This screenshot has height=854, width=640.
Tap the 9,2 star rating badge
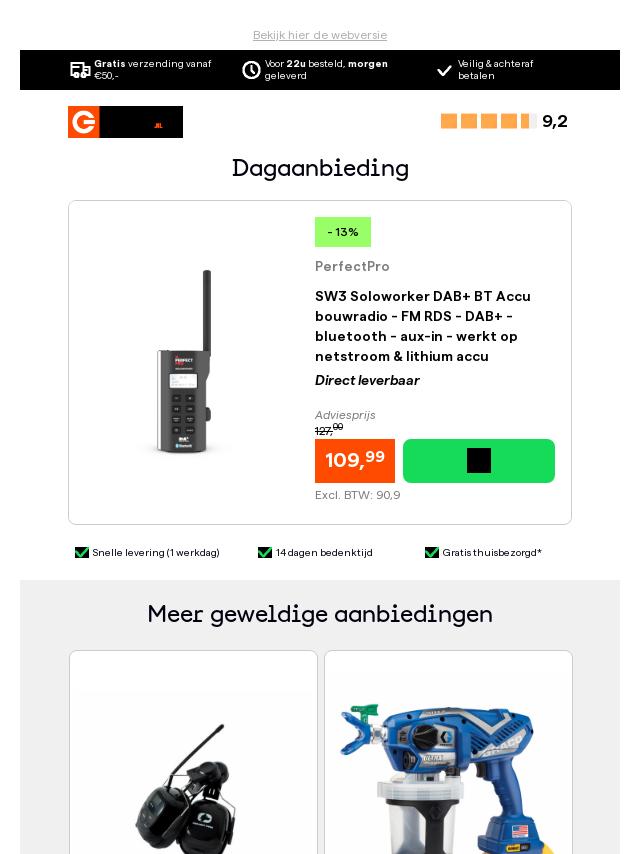click(x=503, y=121)
